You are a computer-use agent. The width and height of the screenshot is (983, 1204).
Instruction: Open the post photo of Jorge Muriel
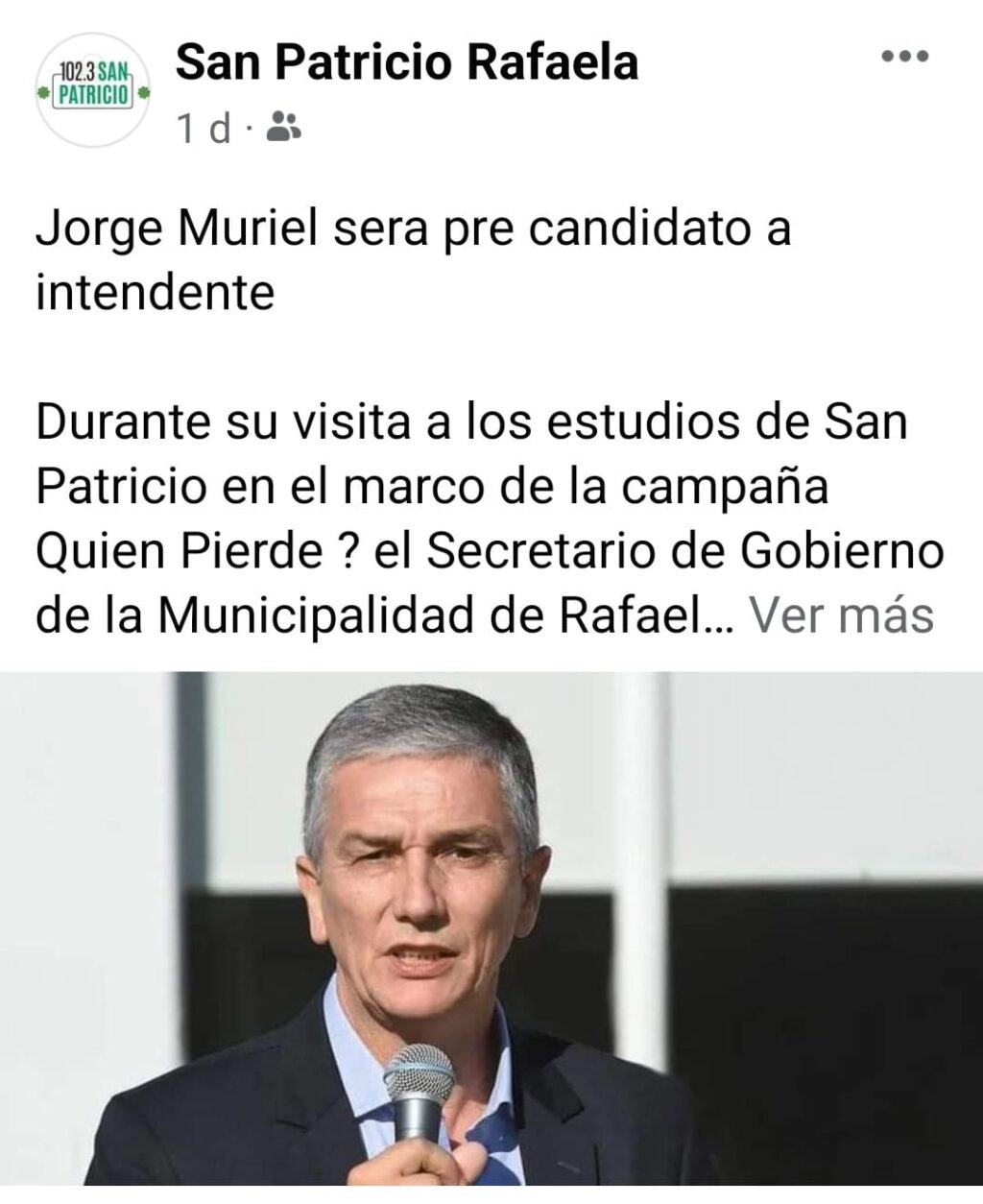click(491, 927)
